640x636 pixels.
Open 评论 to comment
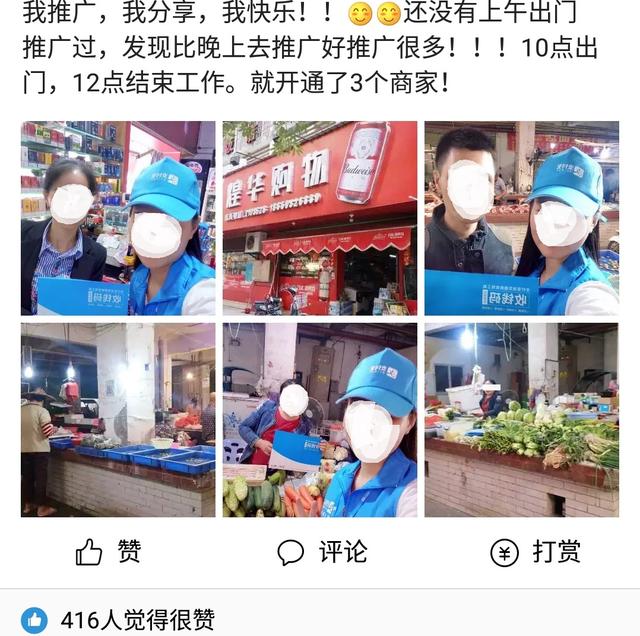coord(322,552)
